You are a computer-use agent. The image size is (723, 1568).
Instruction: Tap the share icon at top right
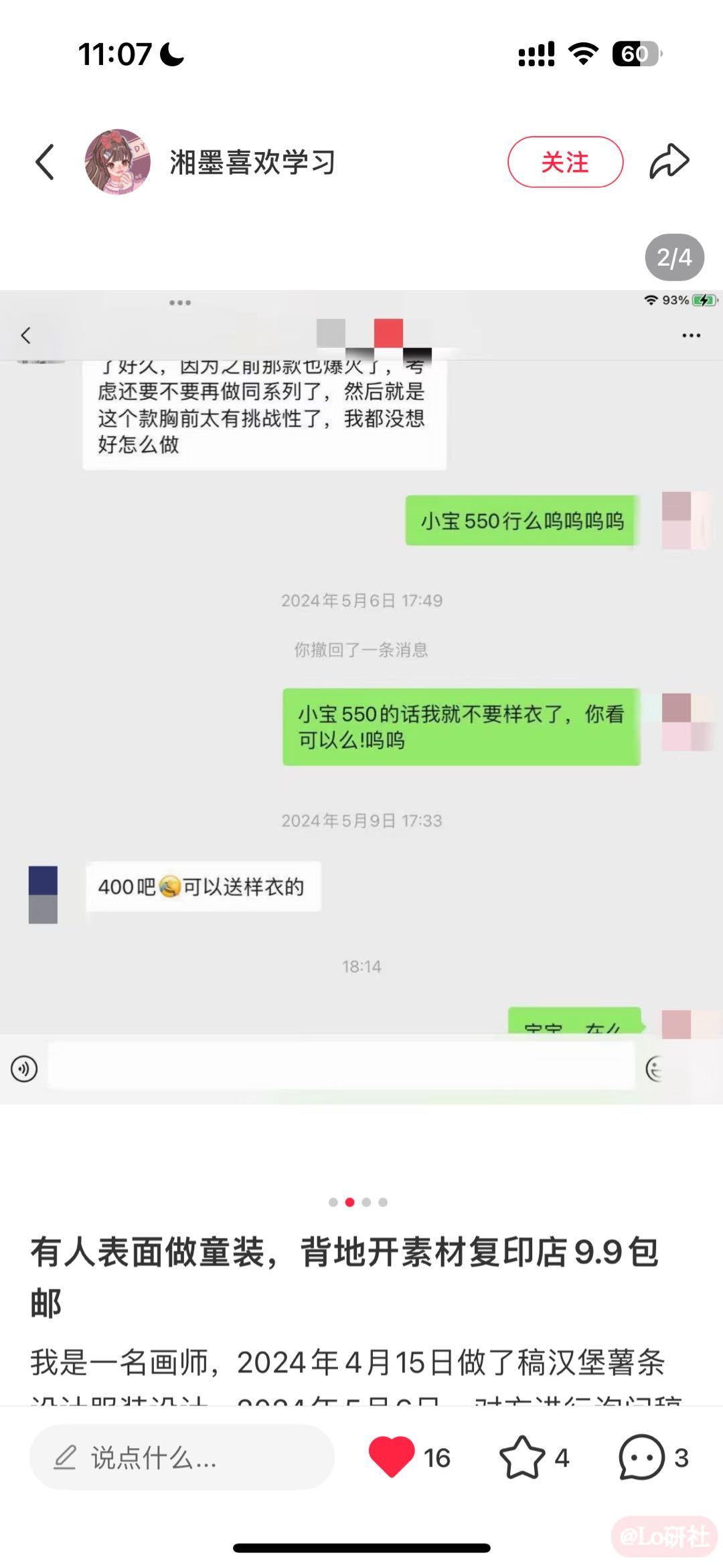[x=669, y=161]
